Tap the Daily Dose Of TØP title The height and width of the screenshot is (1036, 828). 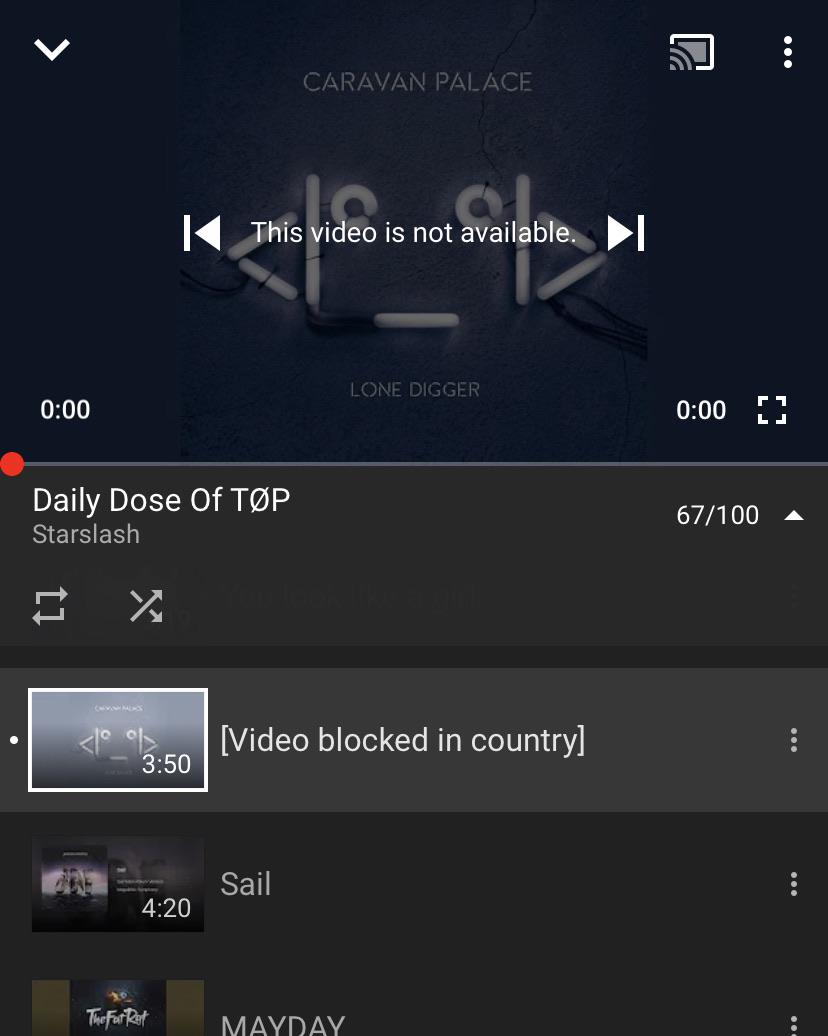pos(160,499)
